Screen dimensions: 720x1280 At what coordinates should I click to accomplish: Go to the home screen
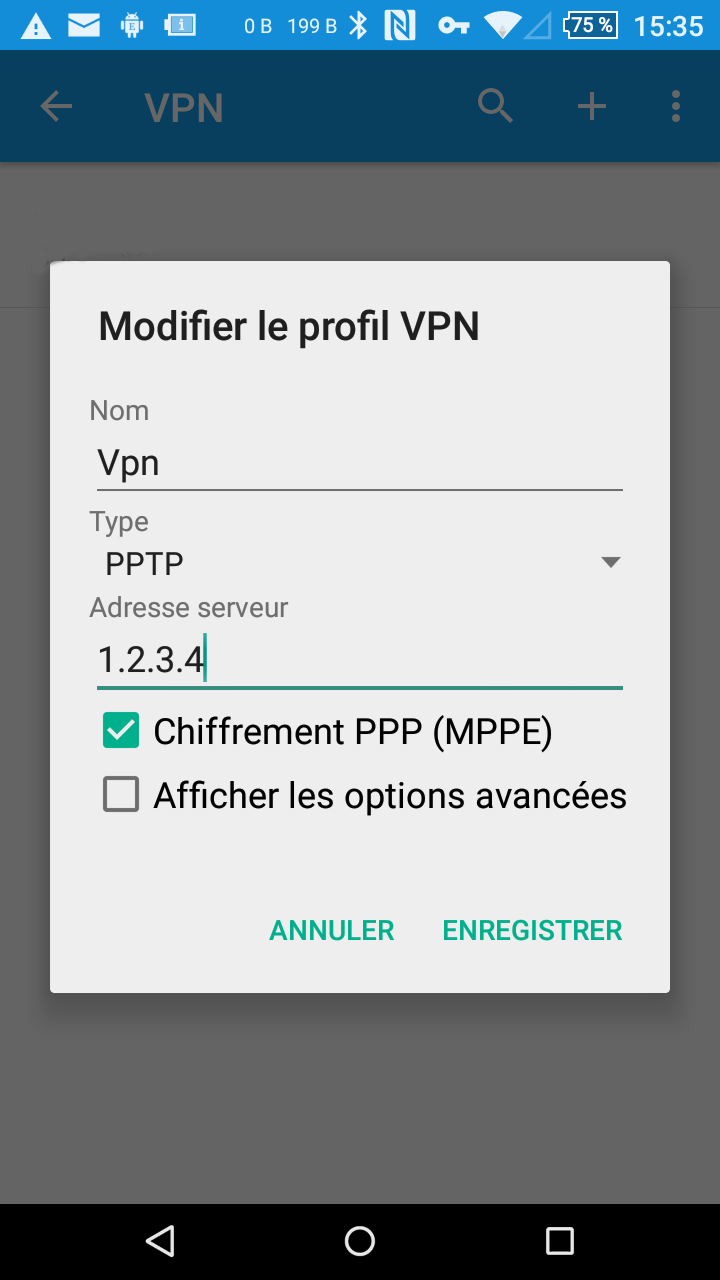(x=360, y=1241)
